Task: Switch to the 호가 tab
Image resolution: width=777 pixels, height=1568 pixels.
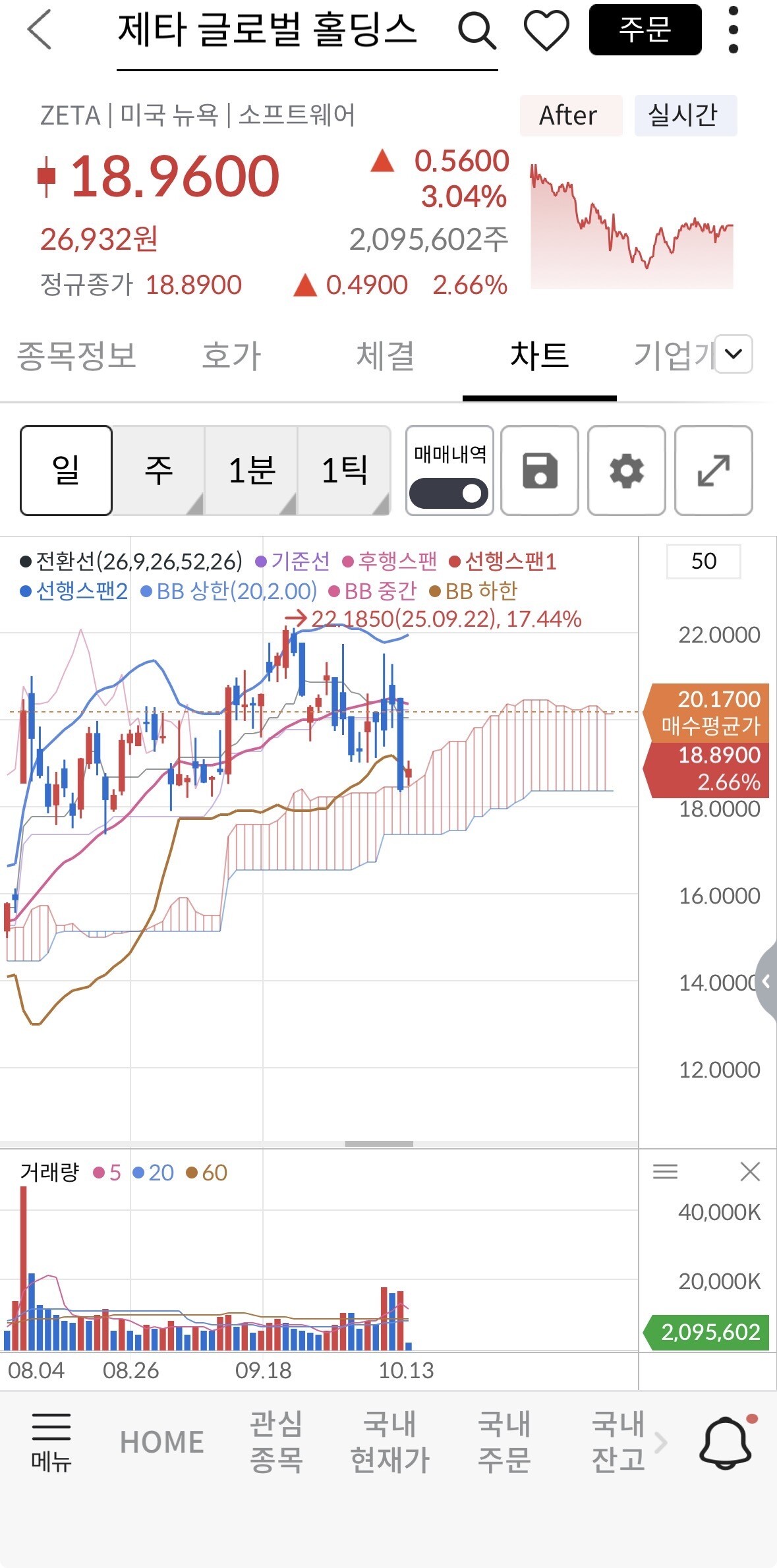Action: 231,356
